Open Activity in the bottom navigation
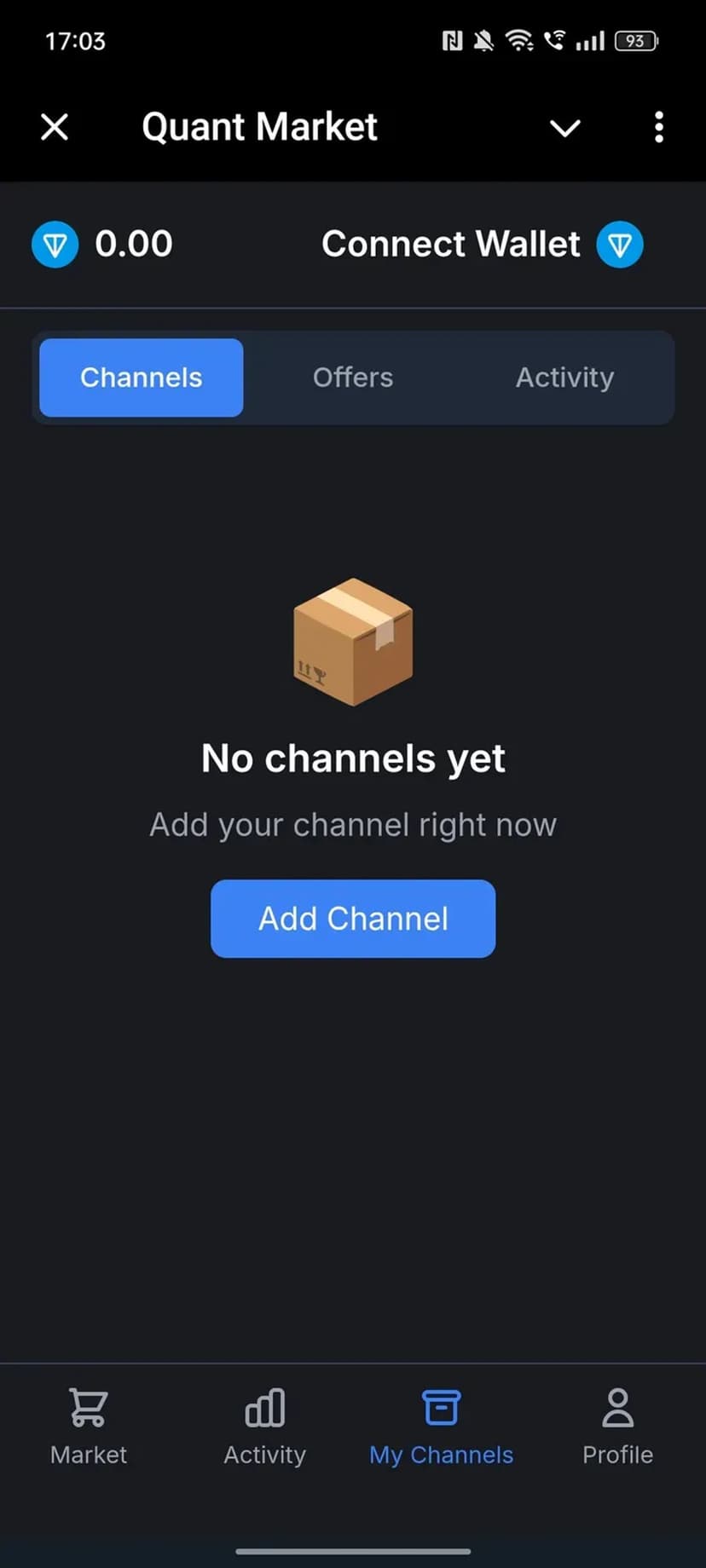 pos(264,1425)
